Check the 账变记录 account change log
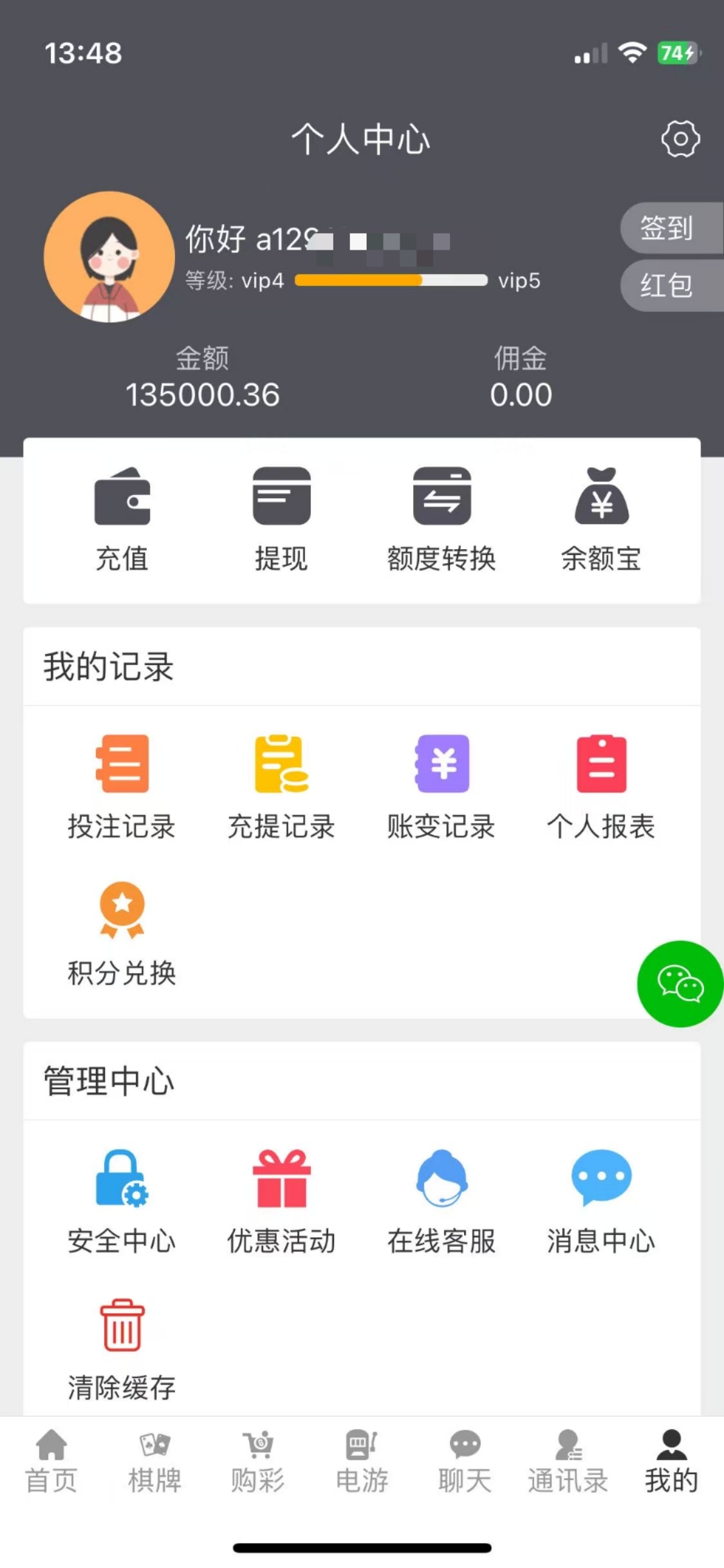Viewport: 724px width, 1568px height. click(x=441, y=785)
